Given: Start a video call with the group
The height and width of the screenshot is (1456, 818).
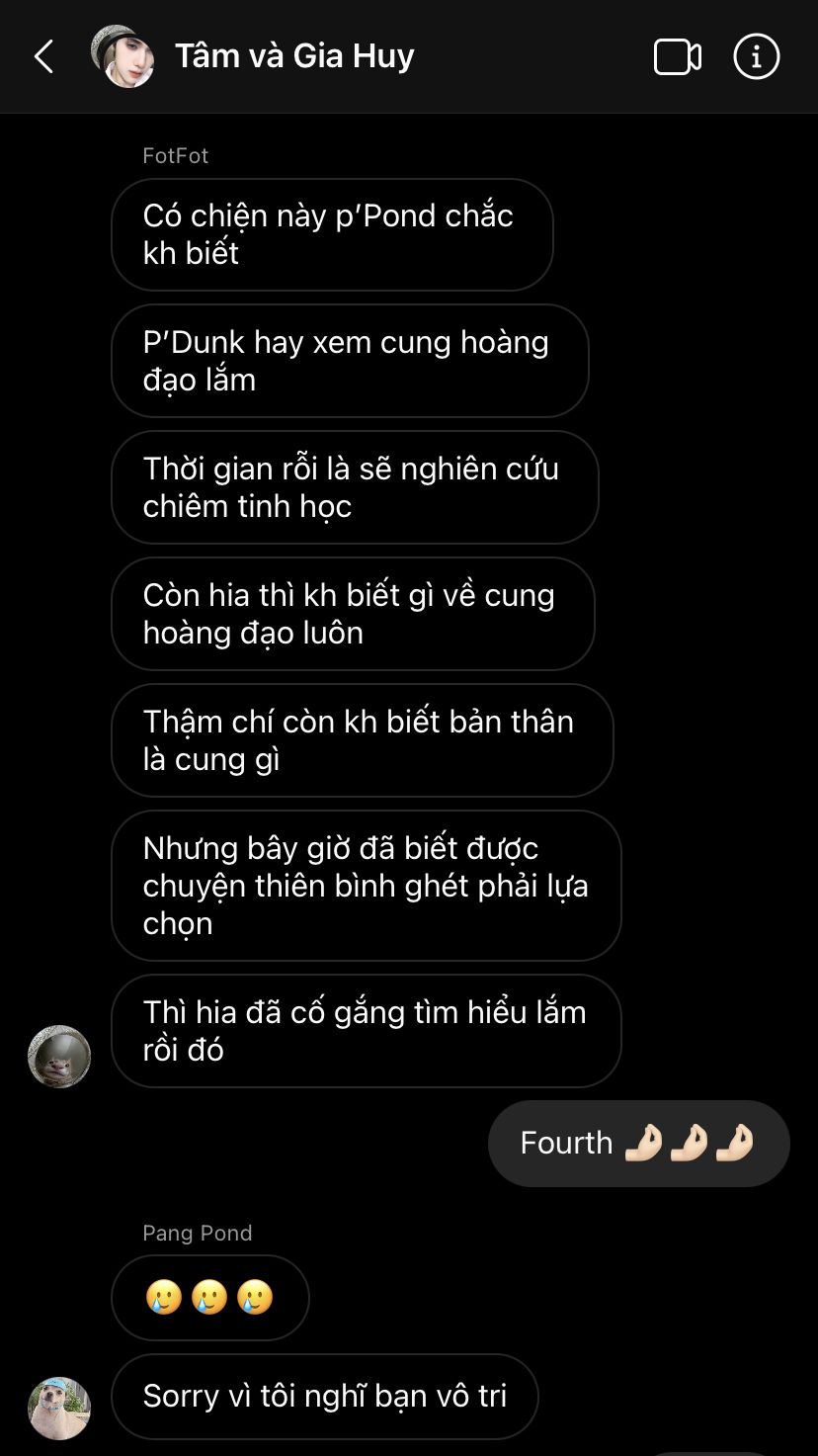Looking at the screenshot, I should (x=678, y=57).
